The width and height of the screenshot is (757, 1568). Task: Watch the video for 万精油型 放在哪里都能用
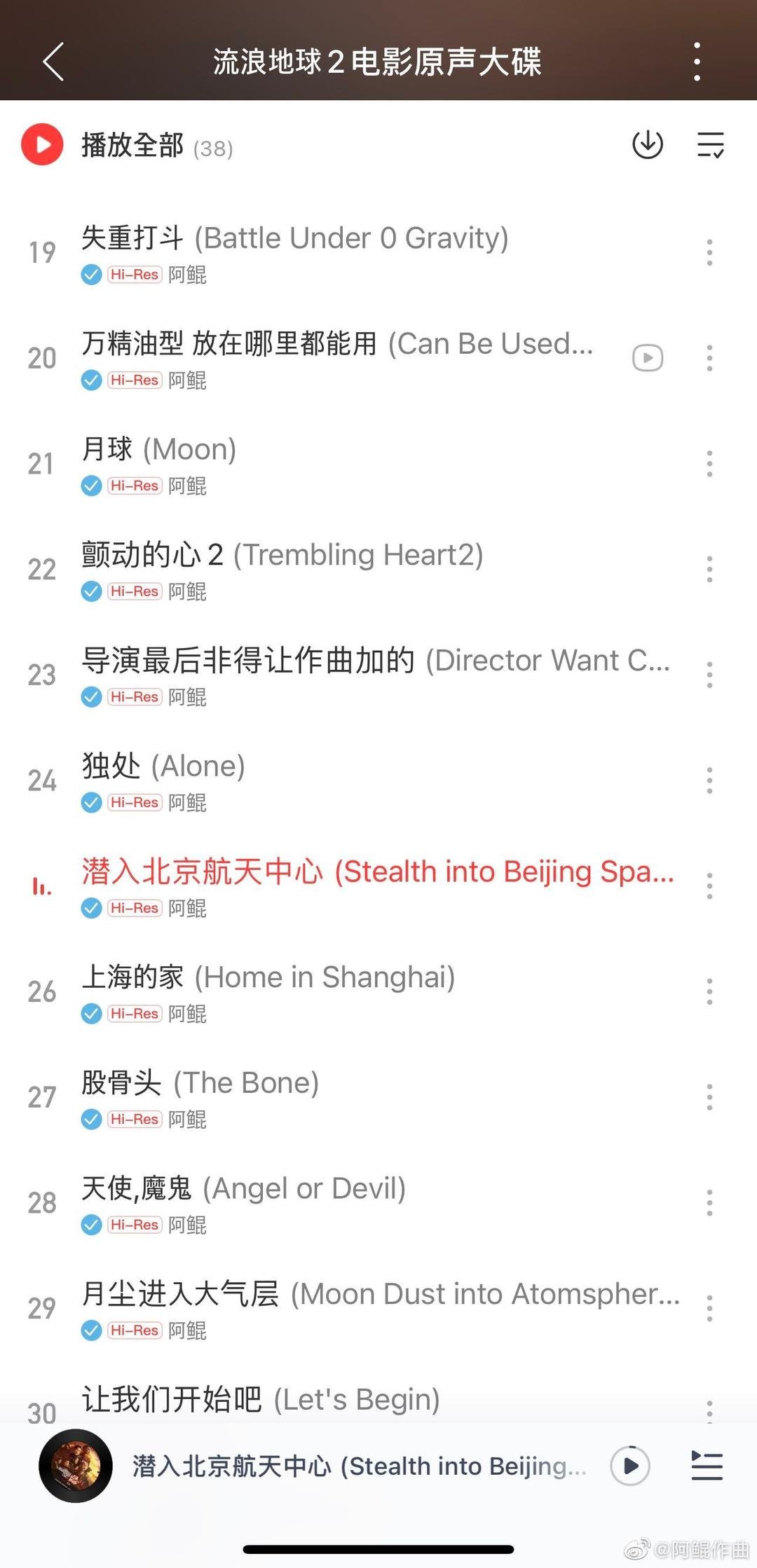point(647,358)
